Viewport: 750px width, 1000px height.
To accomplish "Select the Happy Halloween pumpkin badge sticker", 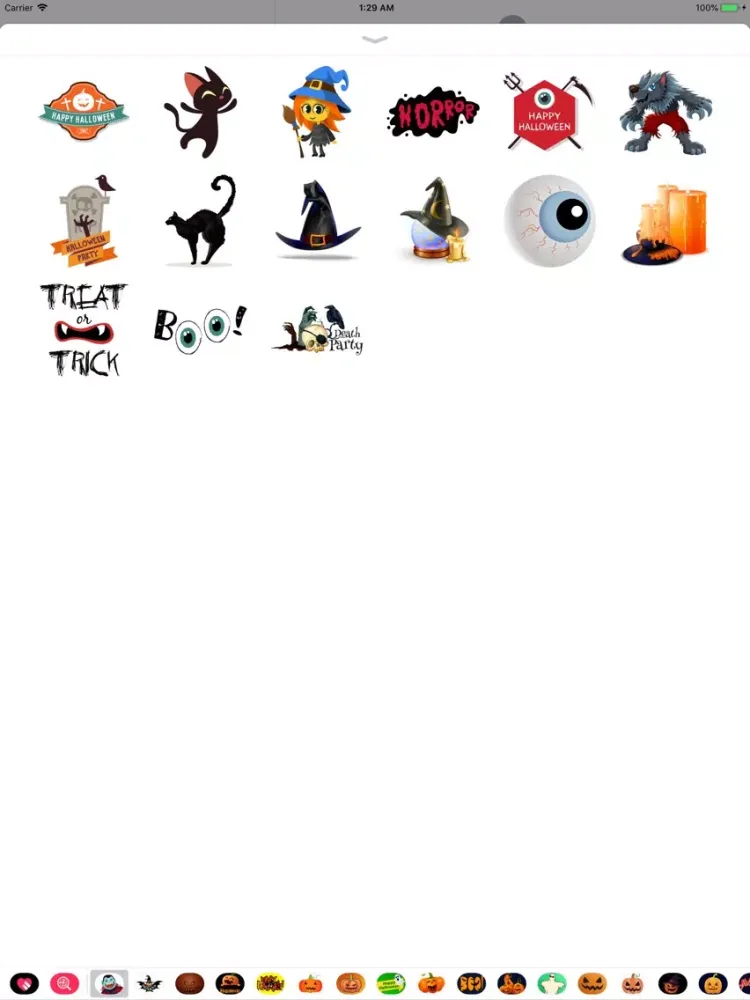I will coord(84,112).
